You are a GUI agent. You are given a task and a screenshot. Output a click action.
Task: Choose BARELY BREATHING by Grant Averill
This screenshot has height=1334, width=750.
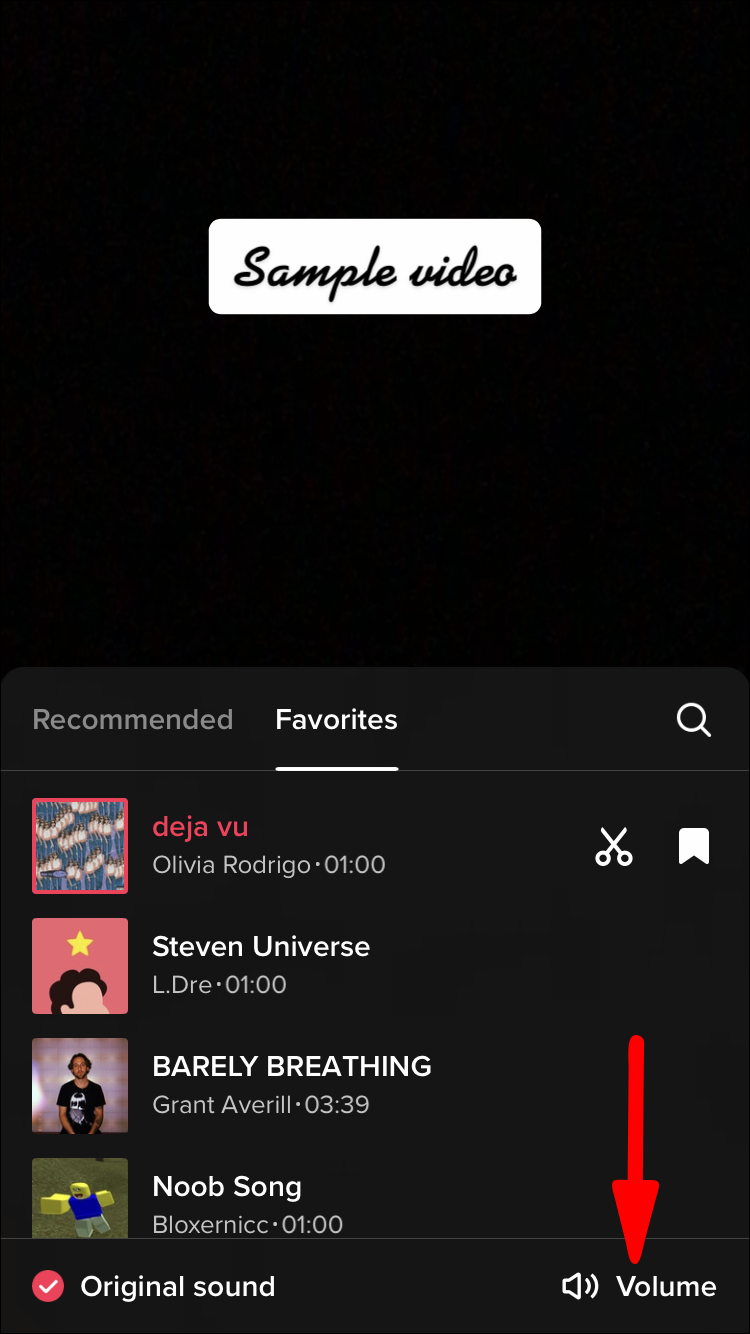[290, 1084]
